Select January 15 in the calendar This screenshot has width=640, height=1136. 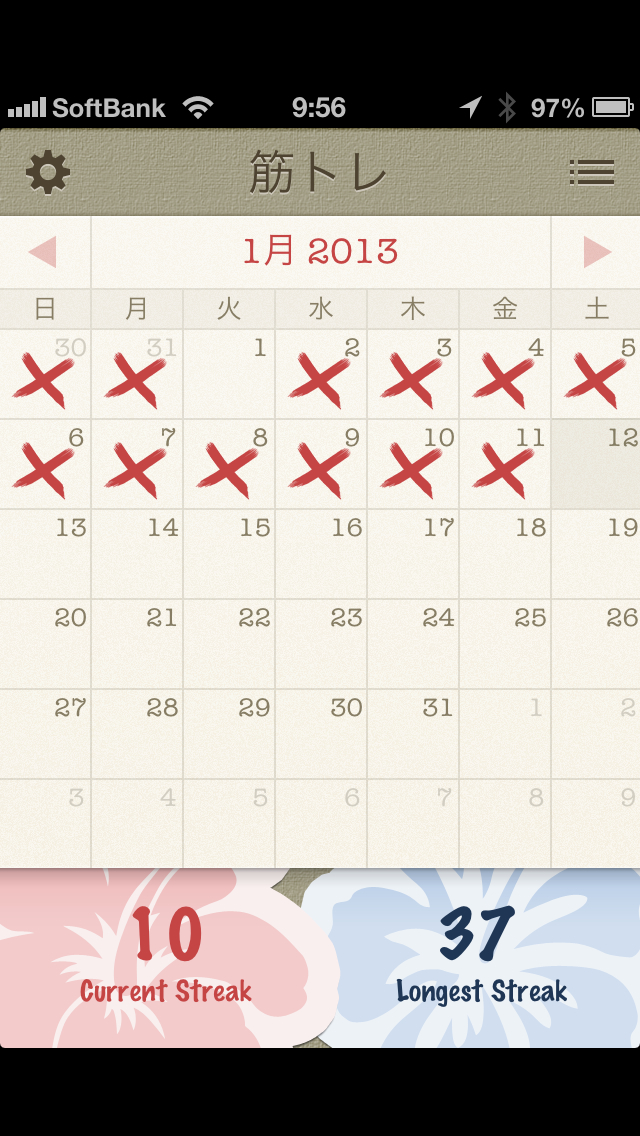pos(229,554)
